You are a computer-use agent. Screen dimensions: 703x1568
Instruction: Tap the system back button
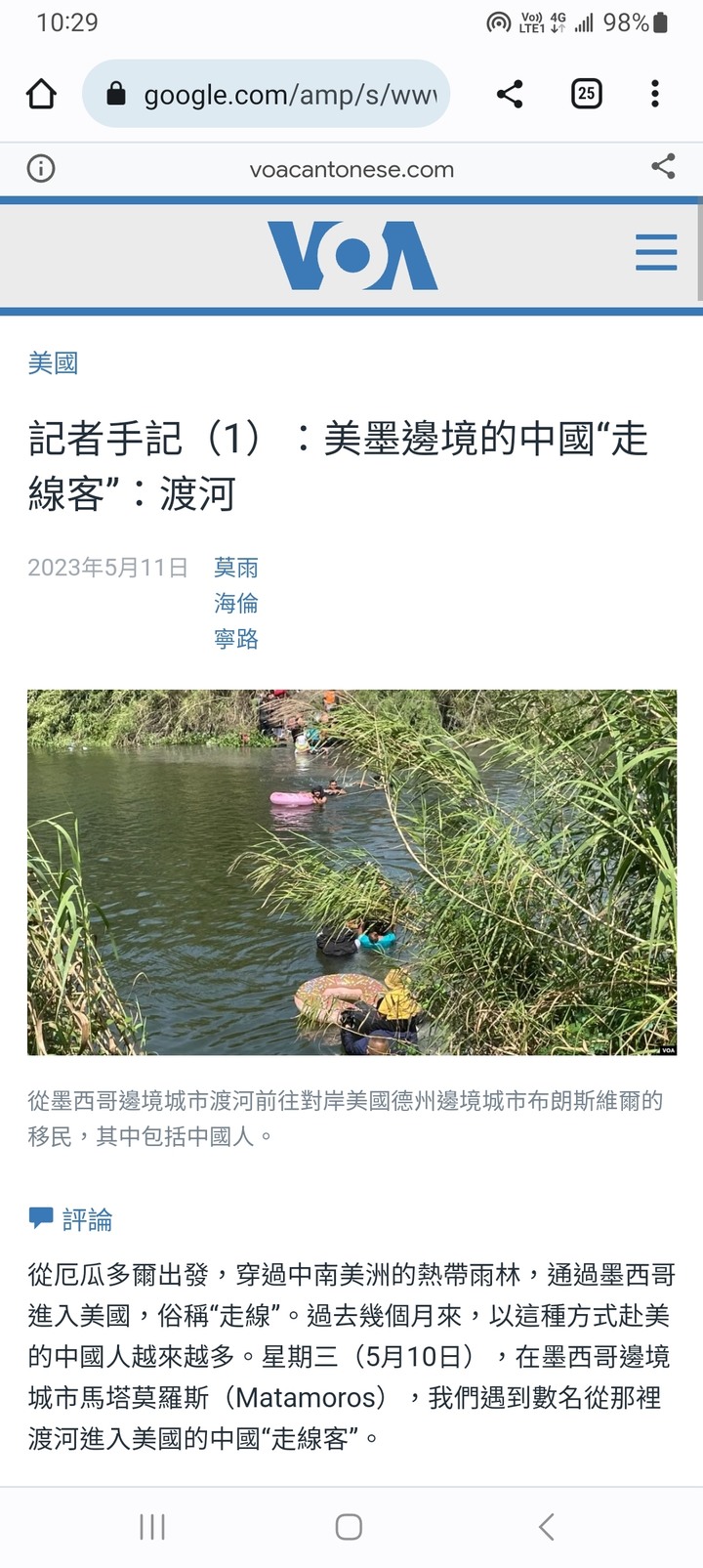(547, 1526)
